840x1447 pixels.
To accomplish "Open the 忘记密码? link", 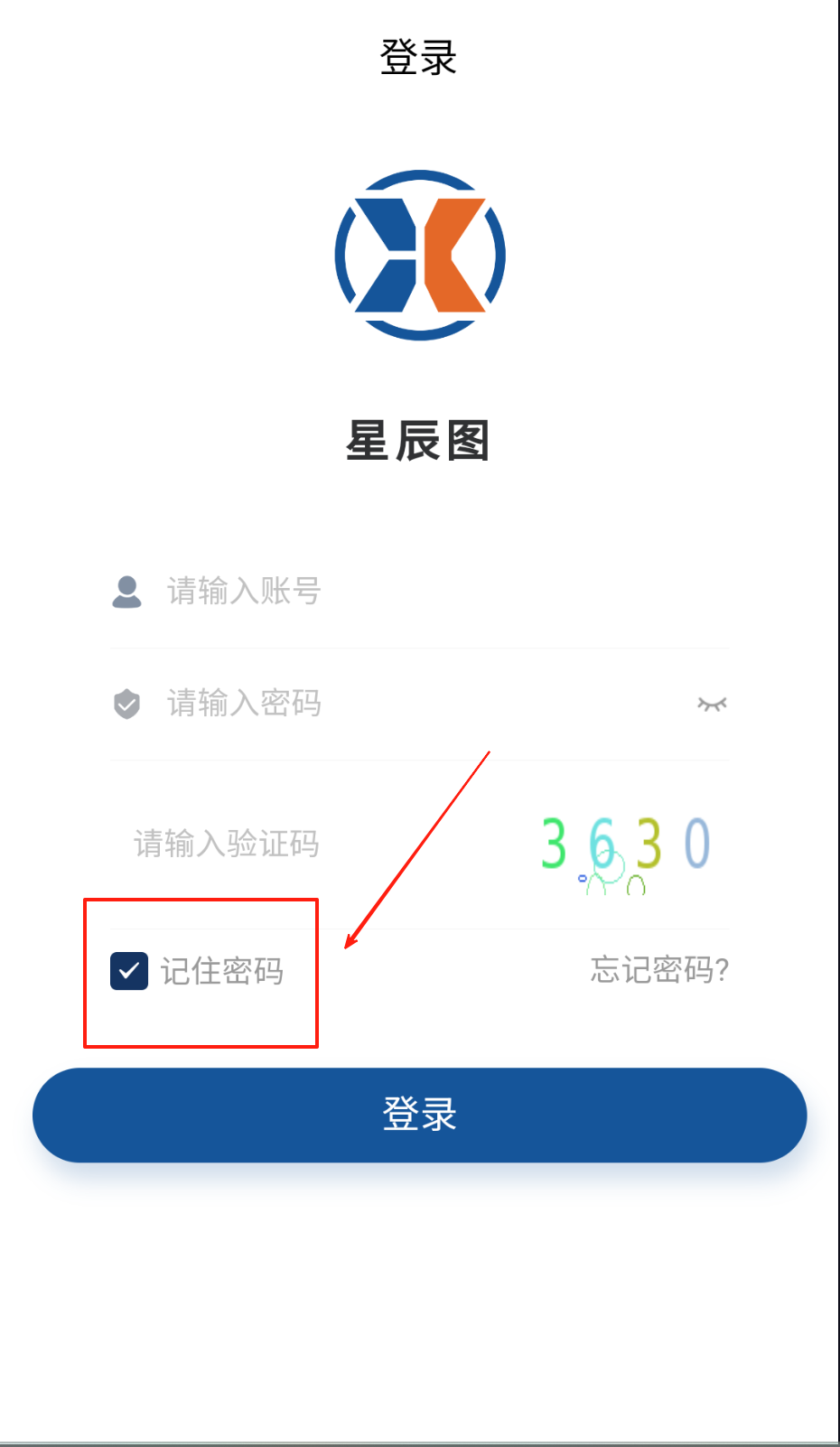I will tap(659, 970).
